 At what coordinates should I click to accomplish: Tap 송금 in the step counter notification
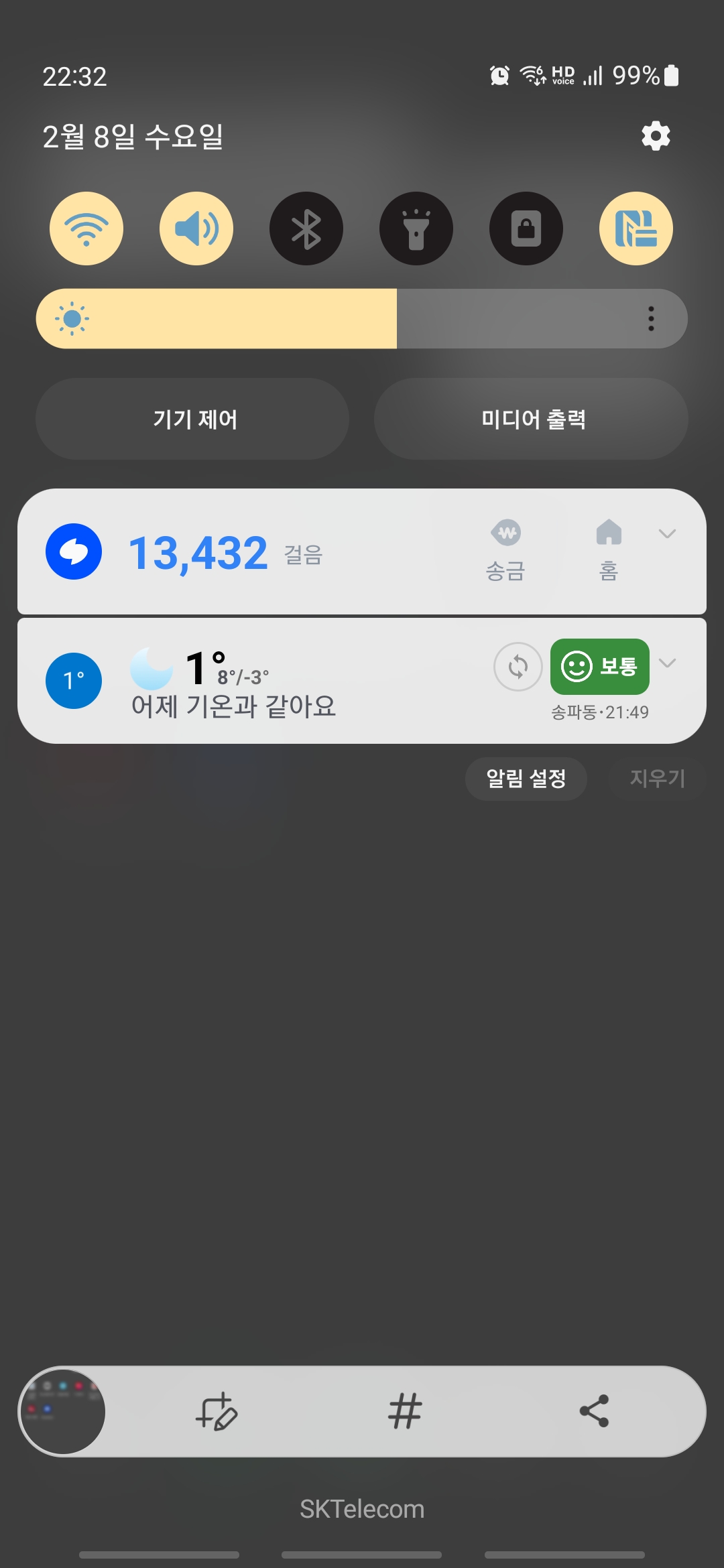point(506,551)
